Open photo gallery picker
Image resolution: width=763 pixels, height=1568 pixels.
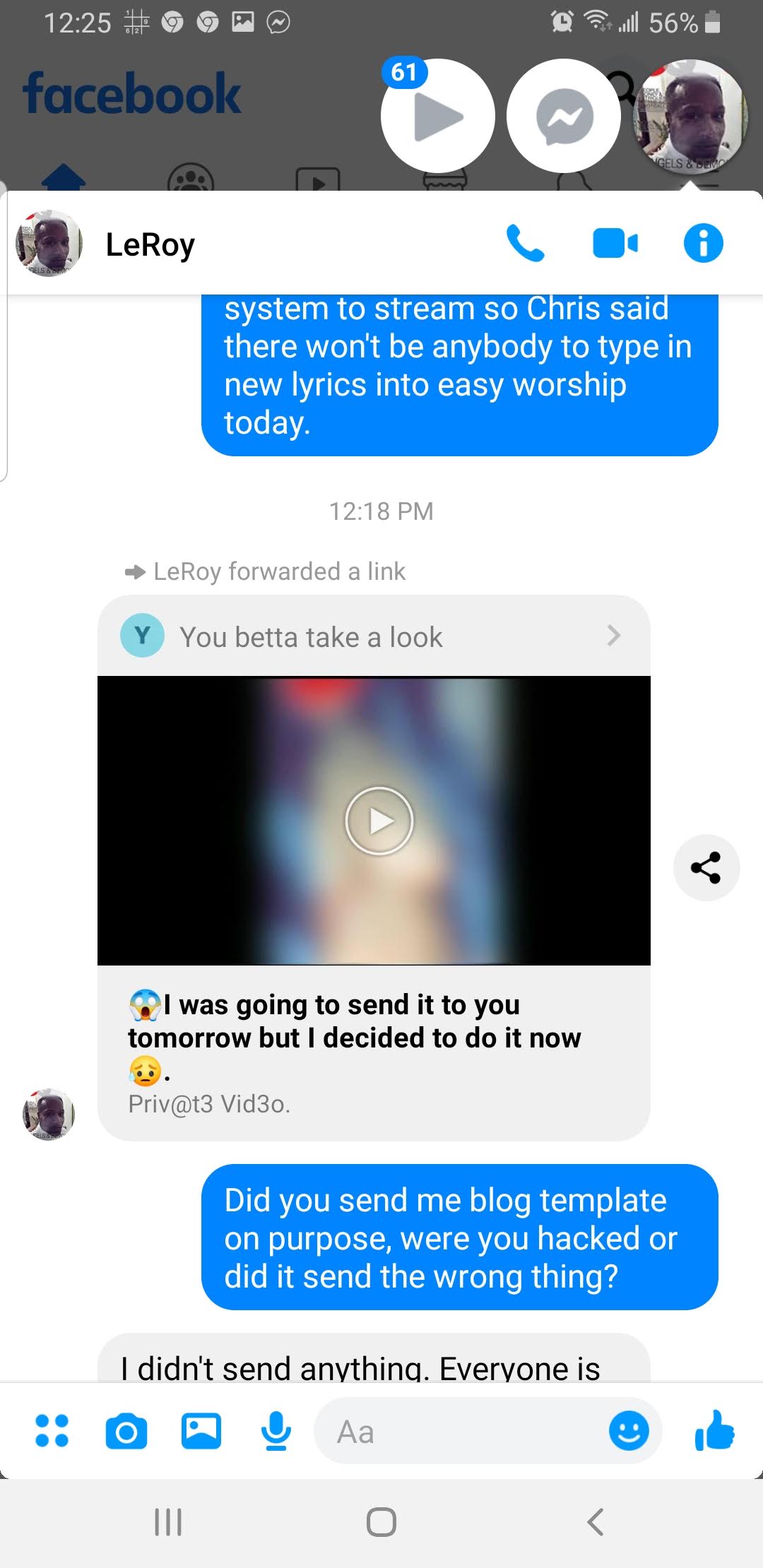pyautogui.click(x=201, y=1432)
